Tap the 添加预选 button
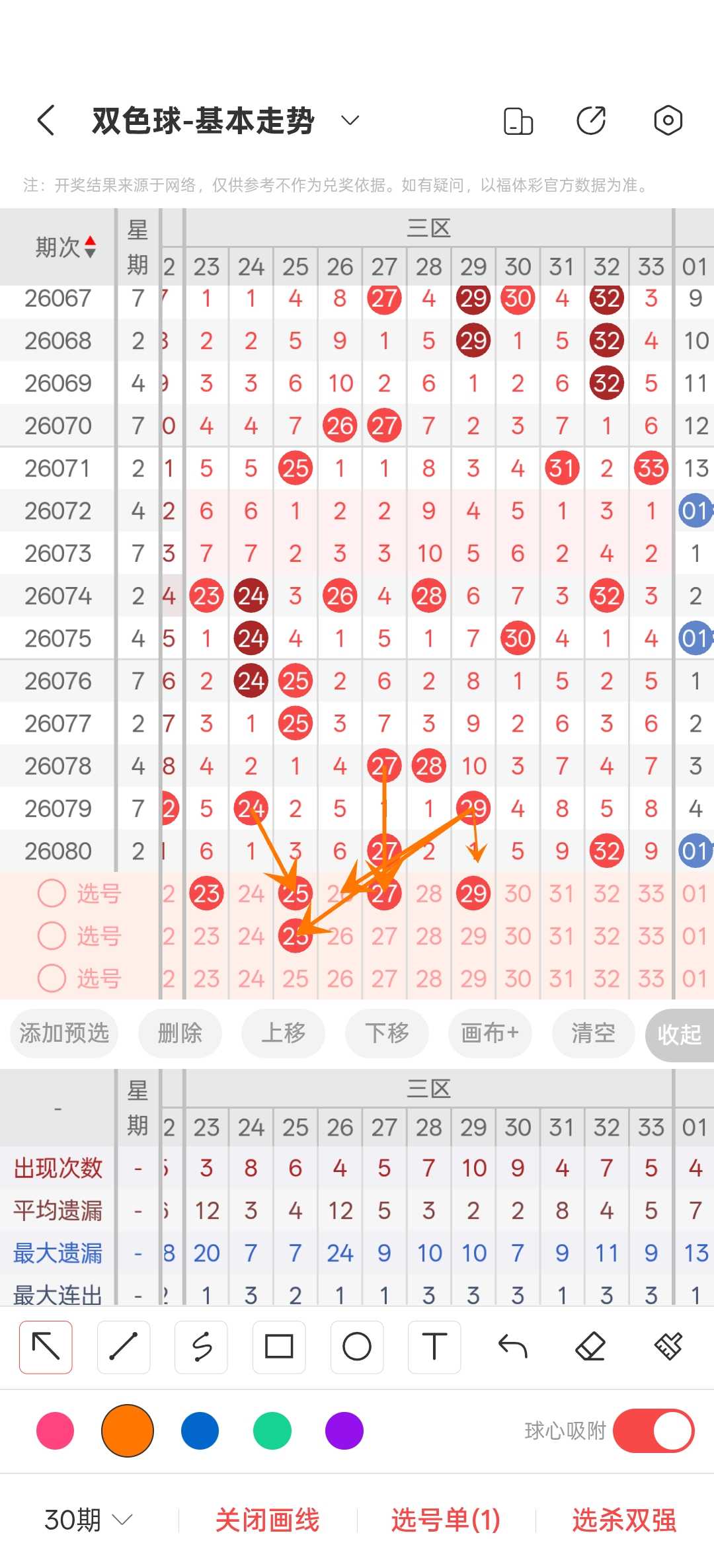The height and width of the screenshot is (1568, 714). 64,1033
